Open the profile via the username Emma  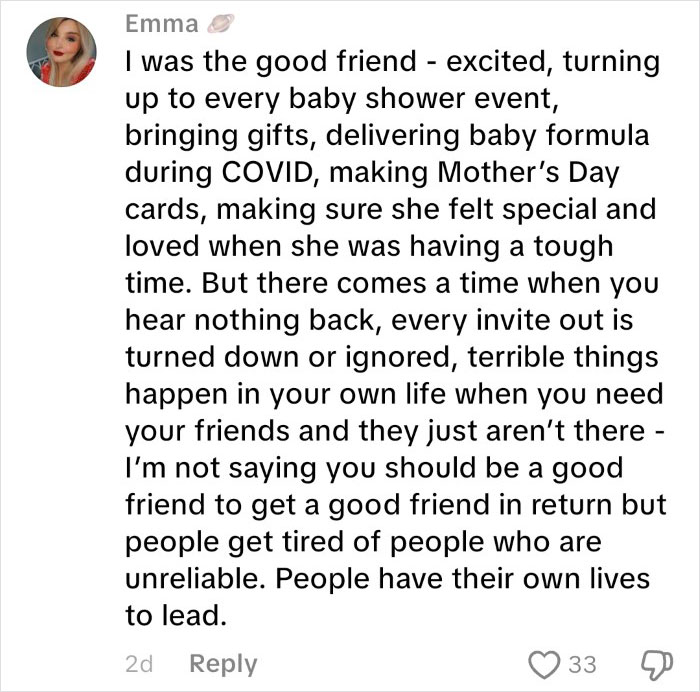(x=163, y=23)
